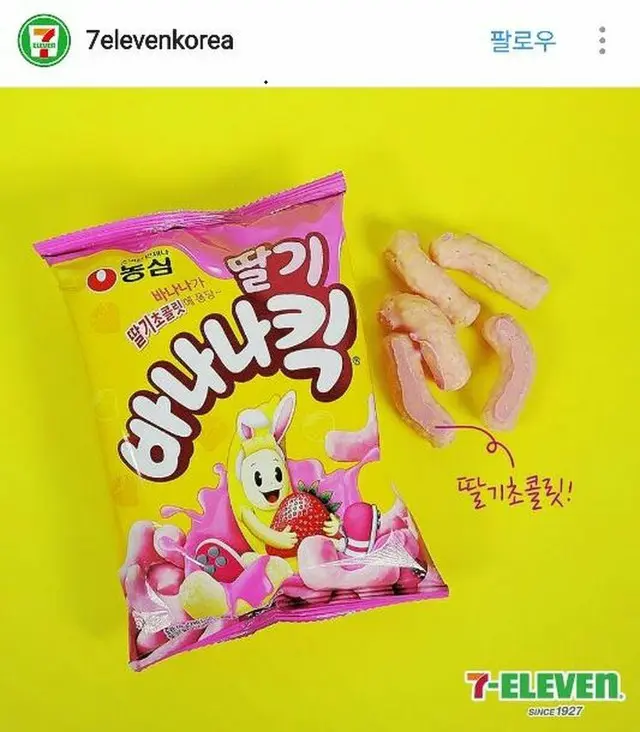Open the 7elevenkorea username link
The image size is (640, 732).
[160, 41]
